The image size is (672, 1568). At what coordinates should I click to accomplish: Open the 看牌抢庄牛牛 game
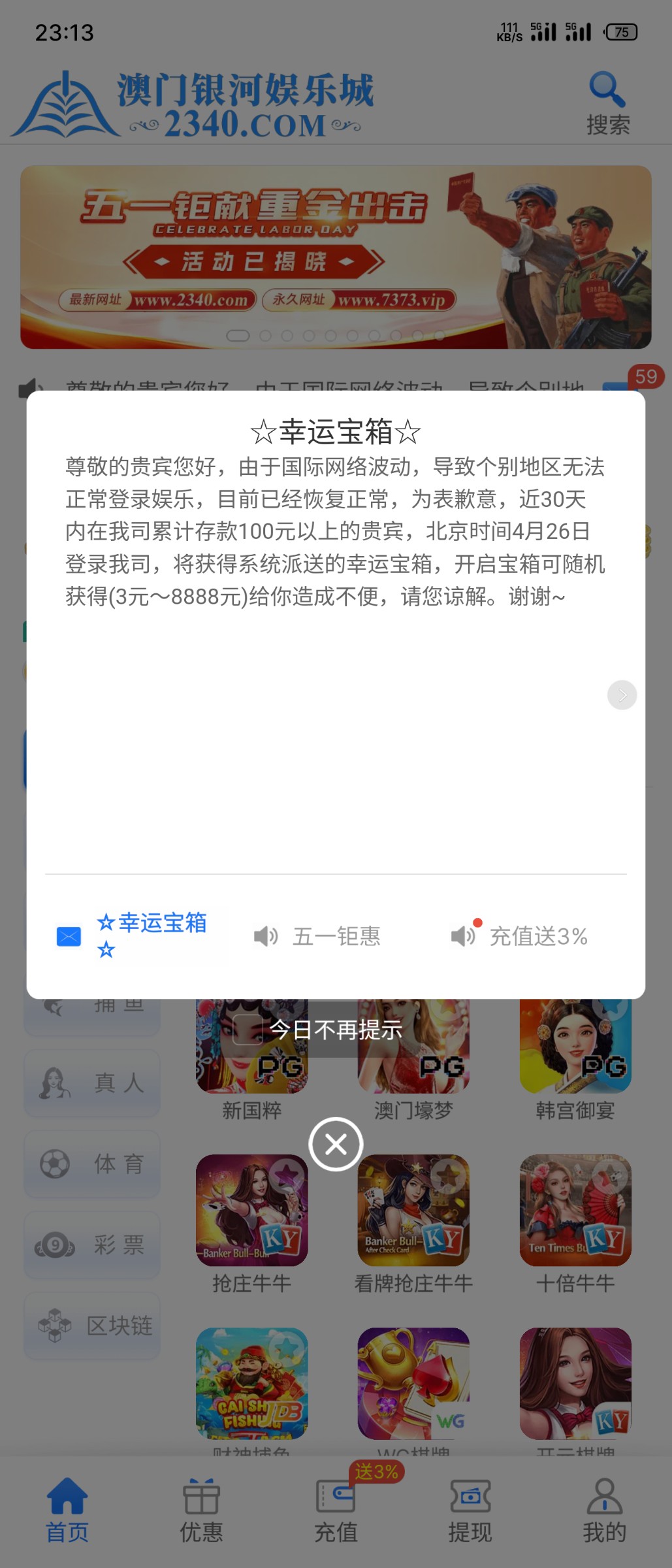click(413, 1211)
